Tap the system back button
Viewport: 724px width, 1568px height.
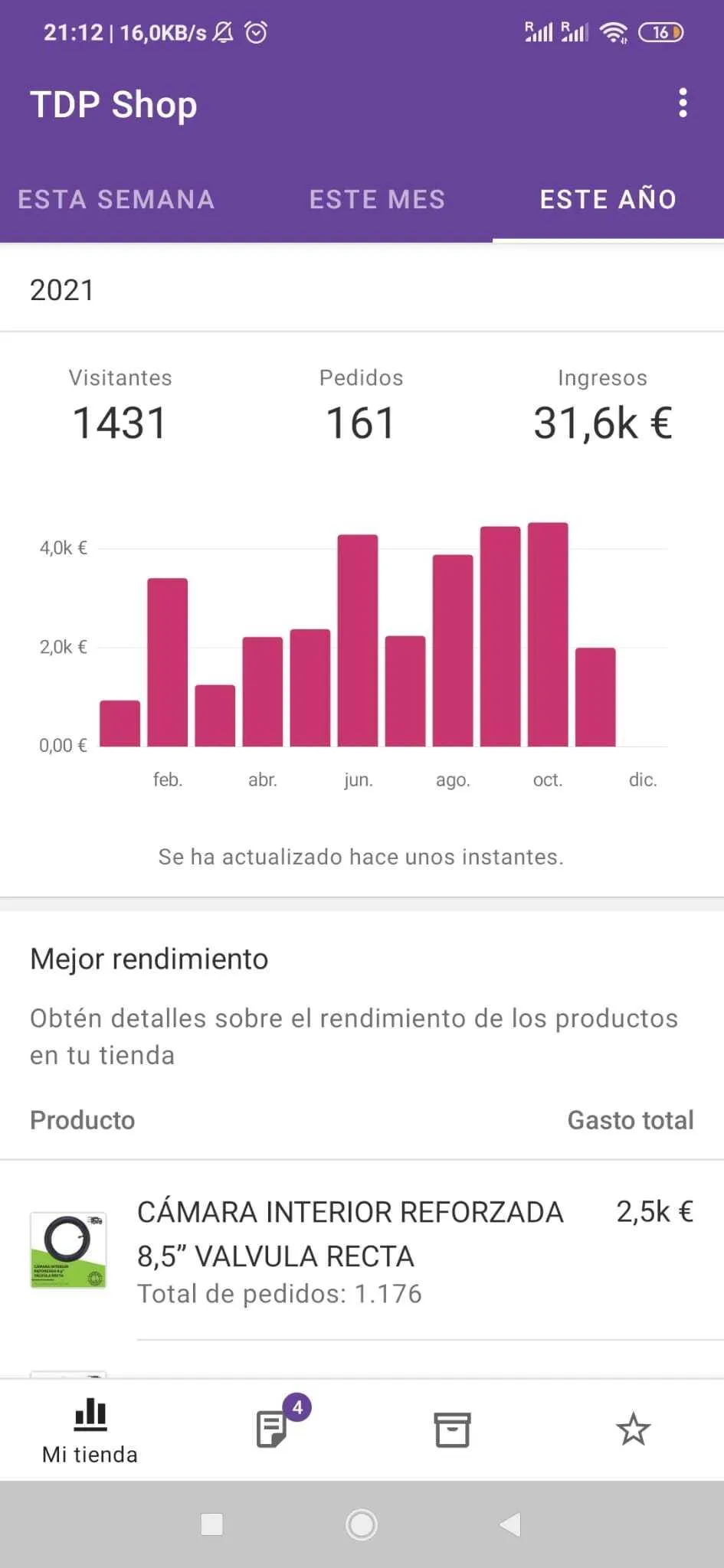pos(510,1524)
